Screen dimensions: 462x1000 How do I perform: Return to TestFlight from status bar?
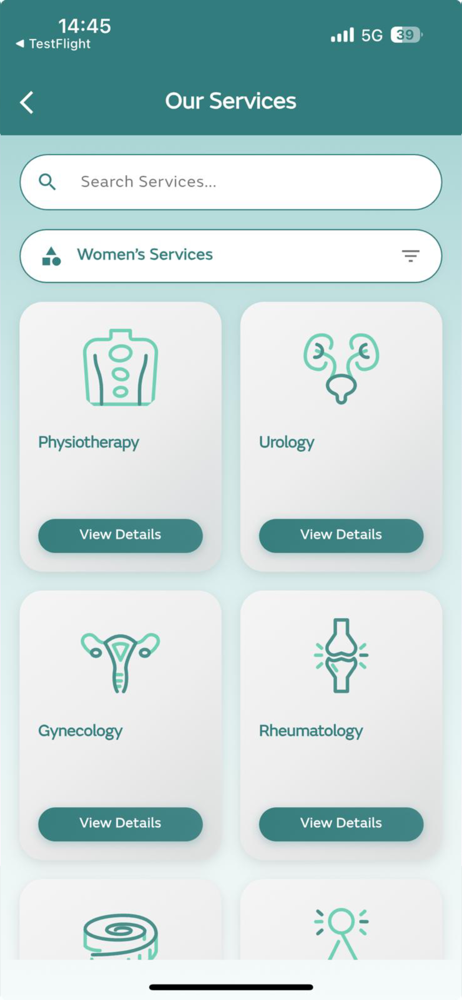tap(54, 44)
